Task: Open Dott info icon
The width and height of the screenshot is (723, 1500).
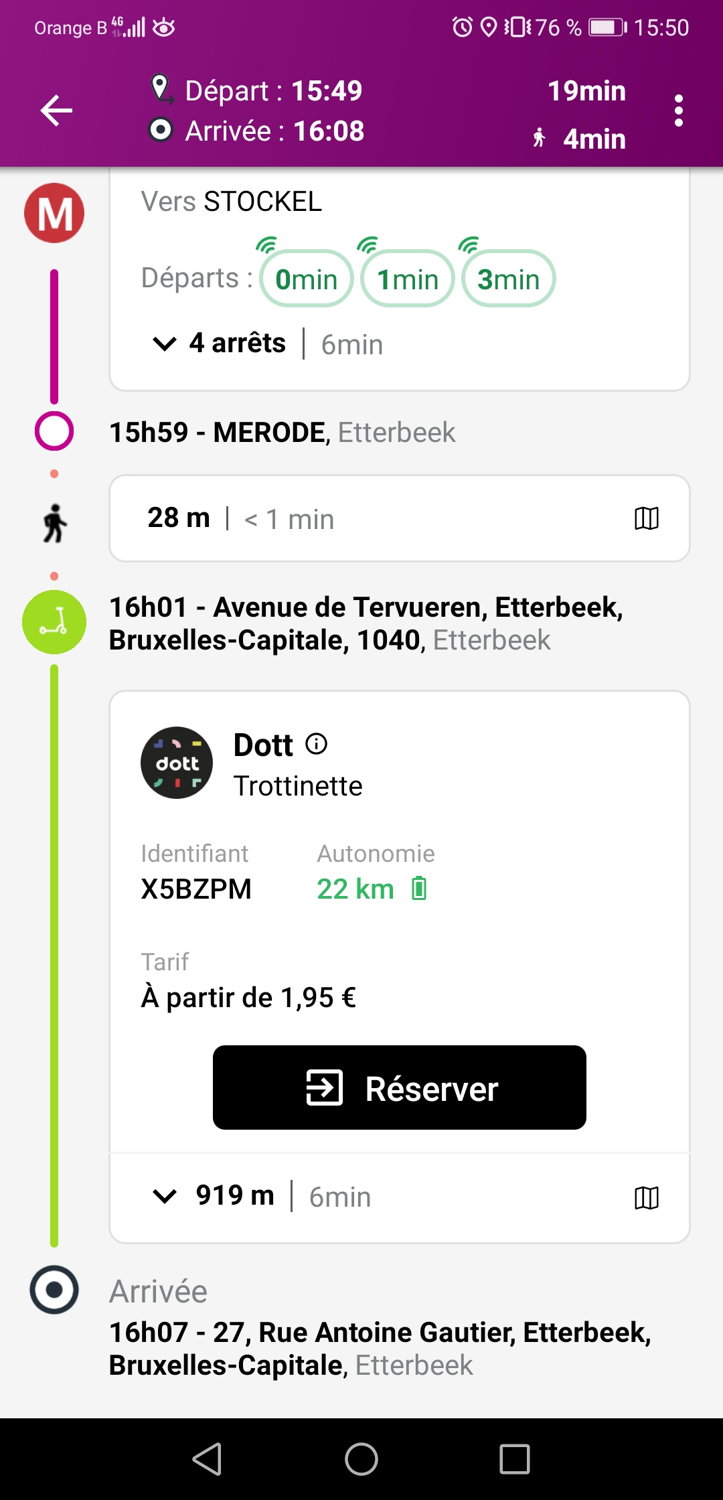Action: (316, 744)
